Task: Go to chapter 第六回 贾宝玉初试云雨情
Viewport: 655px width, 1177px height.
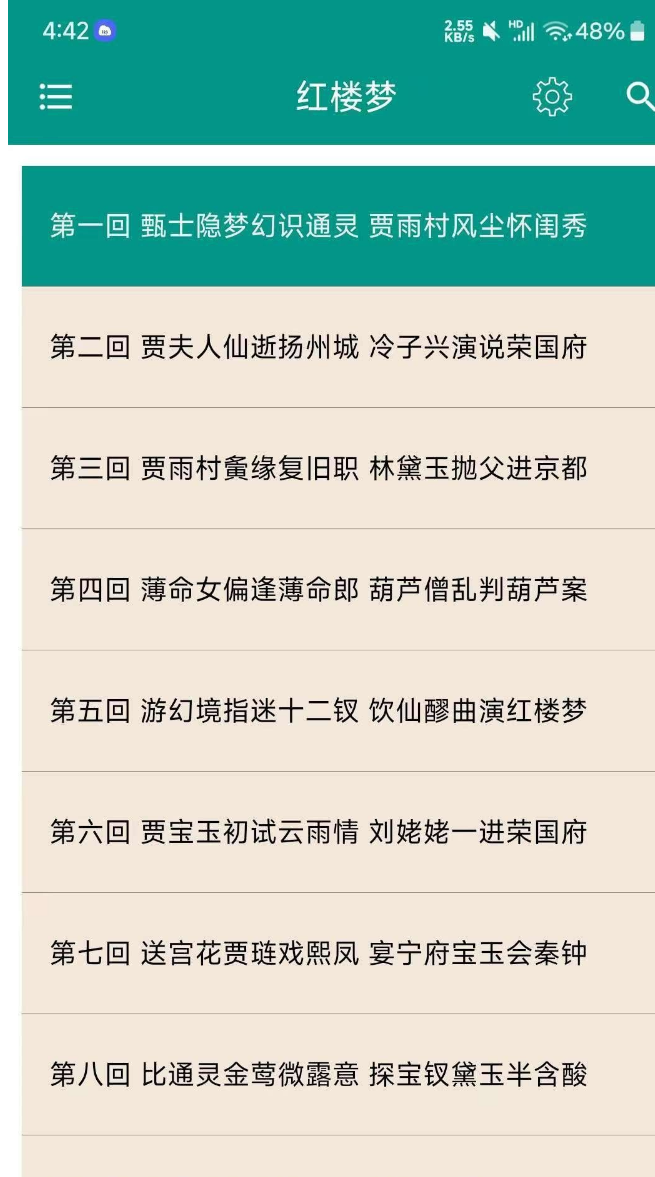Action: (x=318, y=832)
